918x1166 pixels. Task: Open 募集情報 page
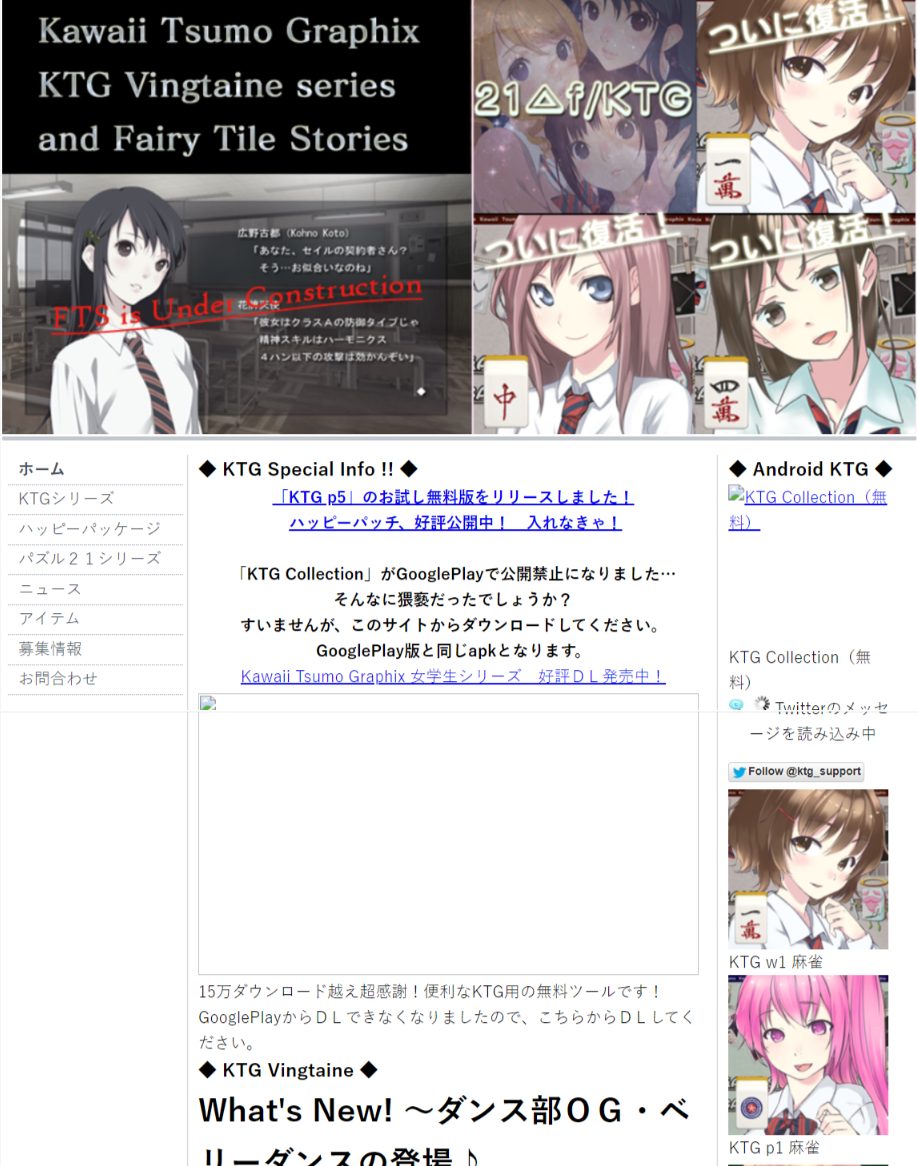(50, 649)
